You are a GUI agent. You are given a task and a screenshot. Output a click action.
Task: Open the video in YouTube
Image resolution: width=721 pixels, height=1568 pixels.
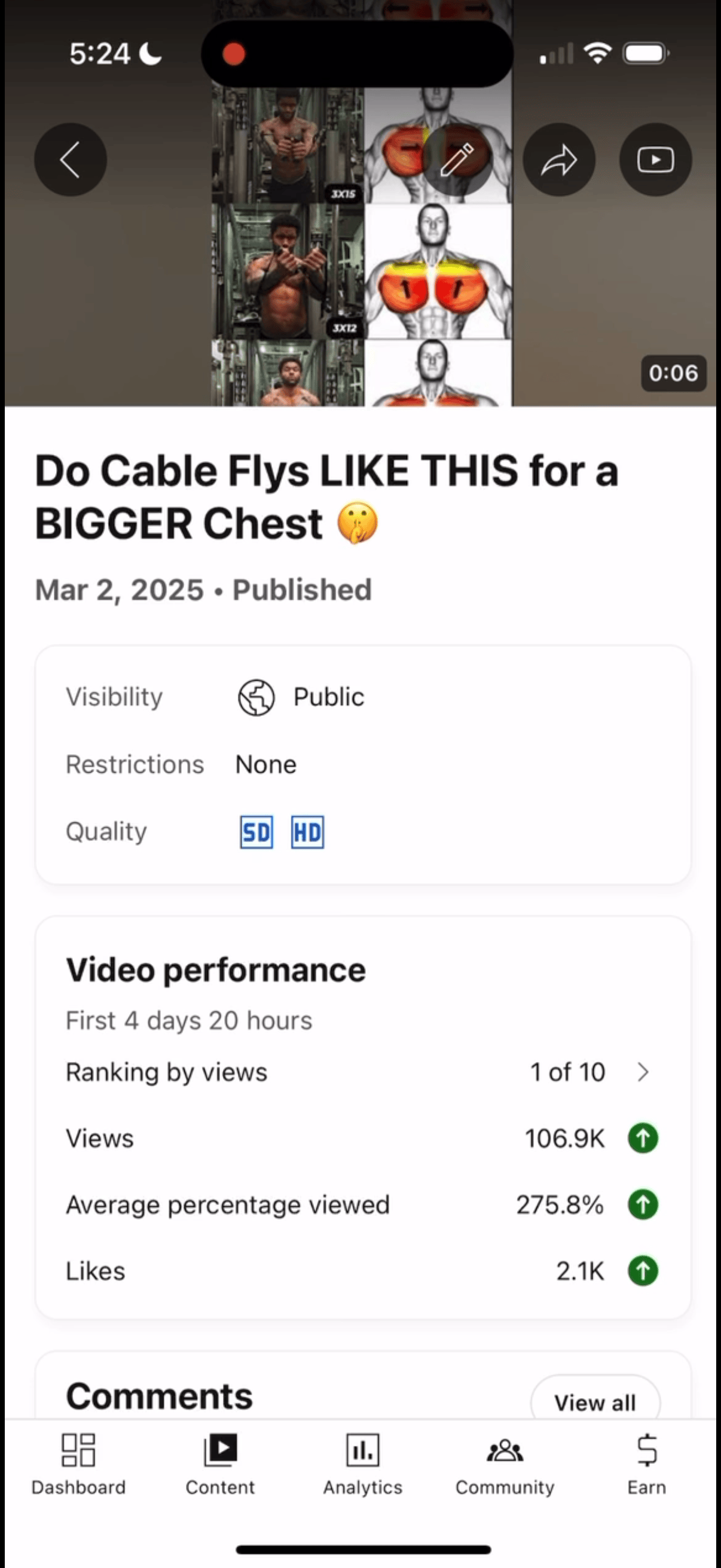655,160
